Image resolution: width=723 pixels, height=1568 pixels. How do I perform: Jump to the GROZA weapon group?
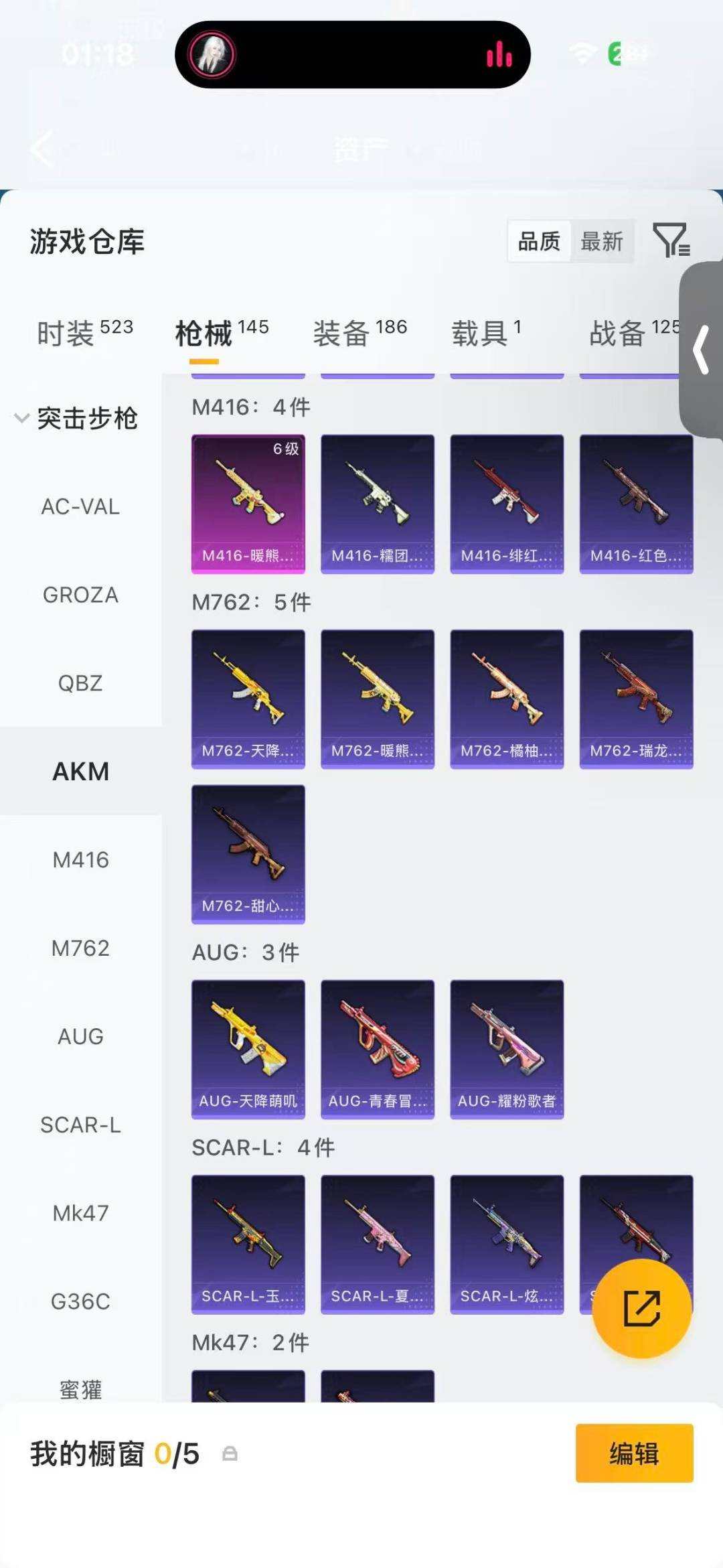coord(80,595)
